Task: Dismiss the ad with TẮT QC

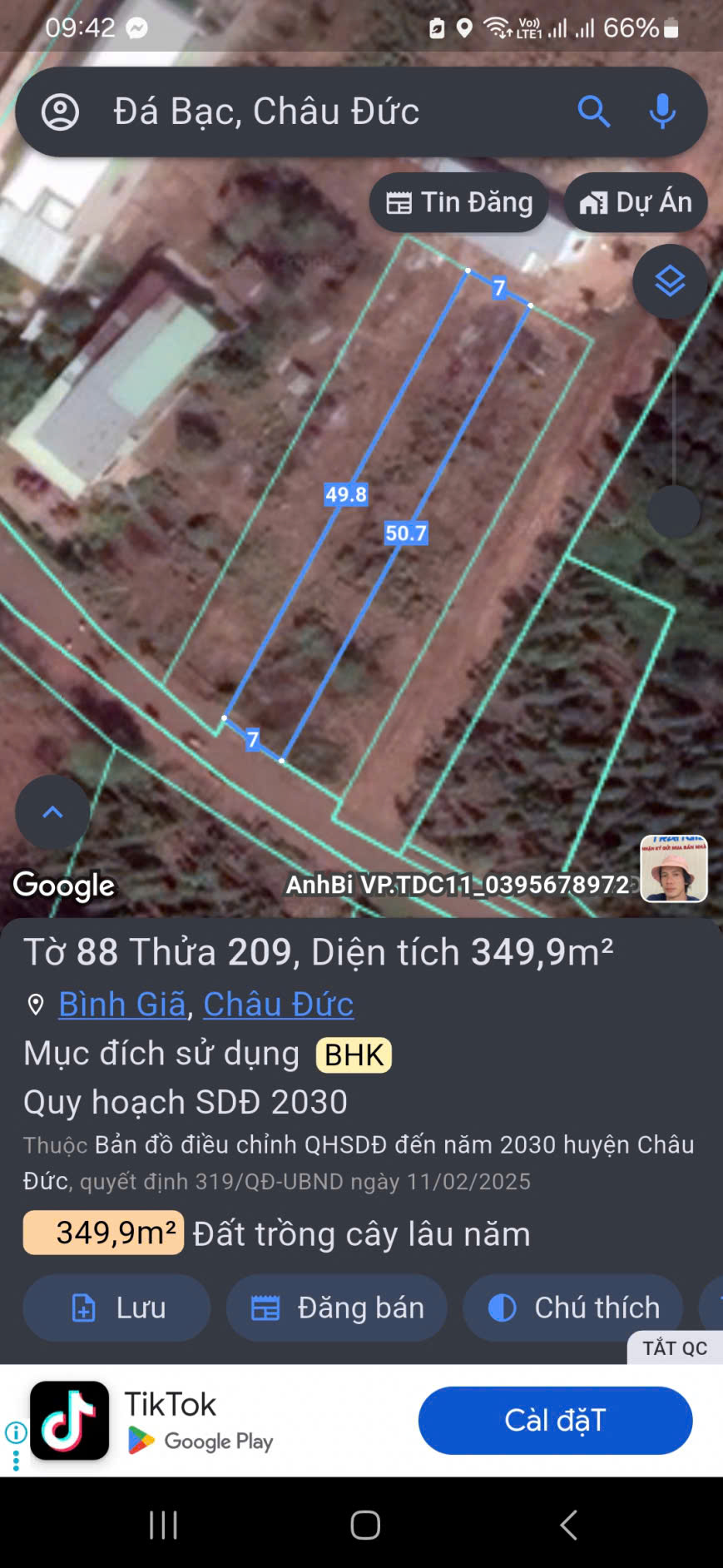Action: pyautogui.click(x=674, y=1348)
